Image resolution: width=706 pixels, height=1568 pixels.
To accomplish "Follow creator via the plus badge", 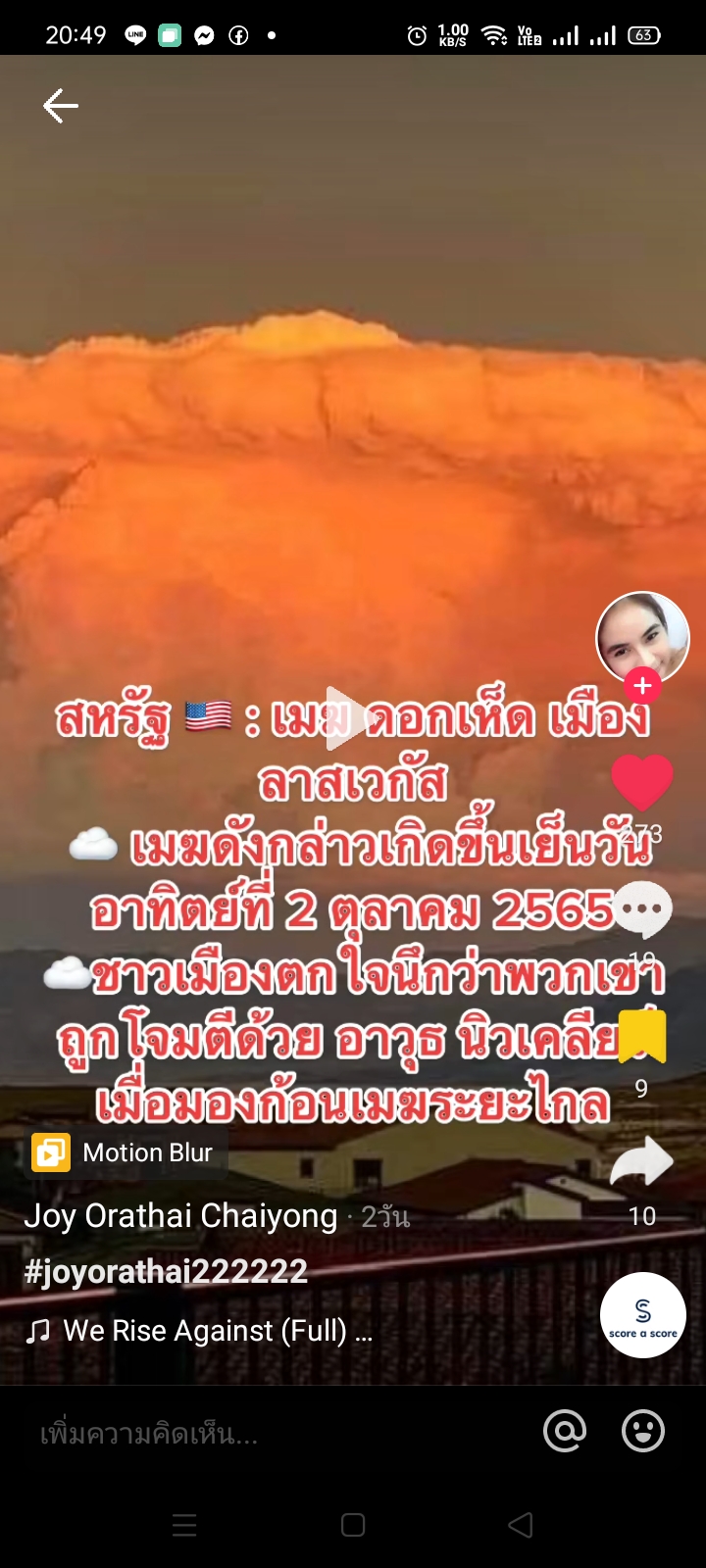I will click(642, 686).
